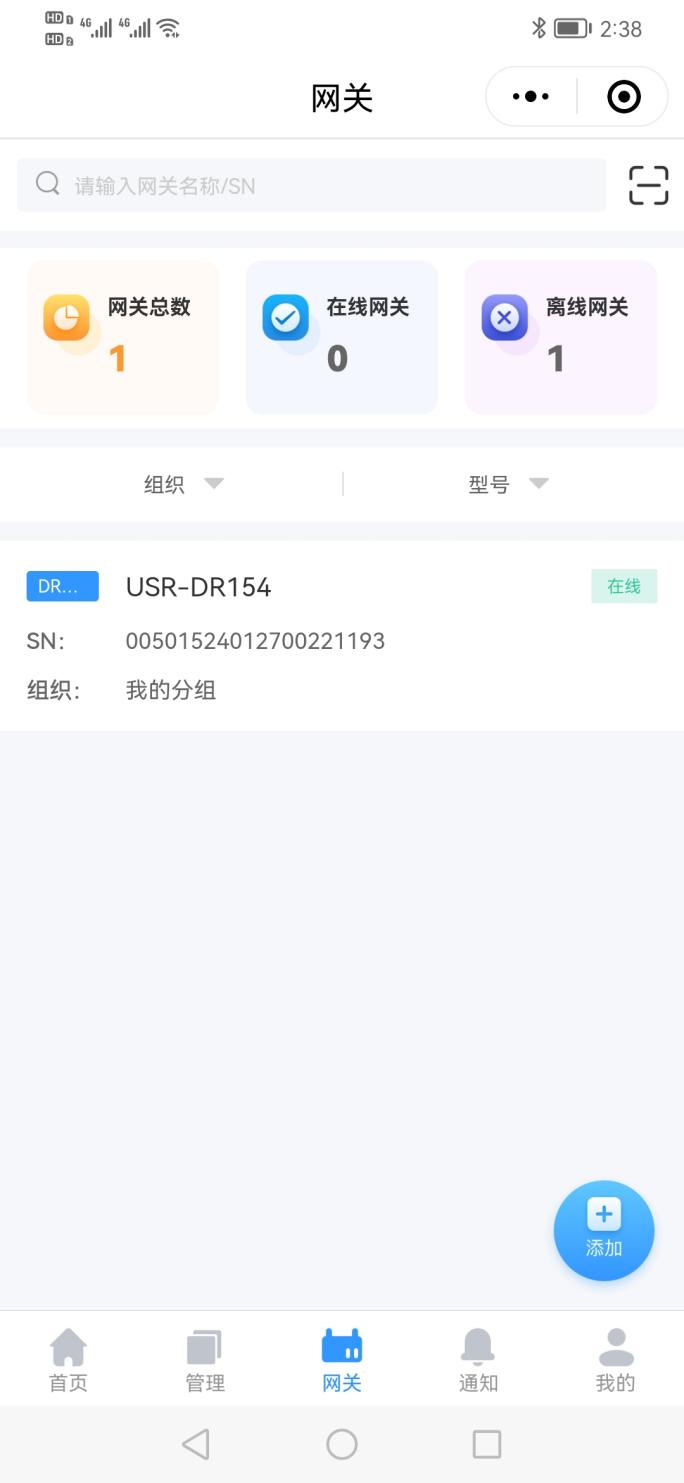Switch to the 管理 tab

[205, 1360]
